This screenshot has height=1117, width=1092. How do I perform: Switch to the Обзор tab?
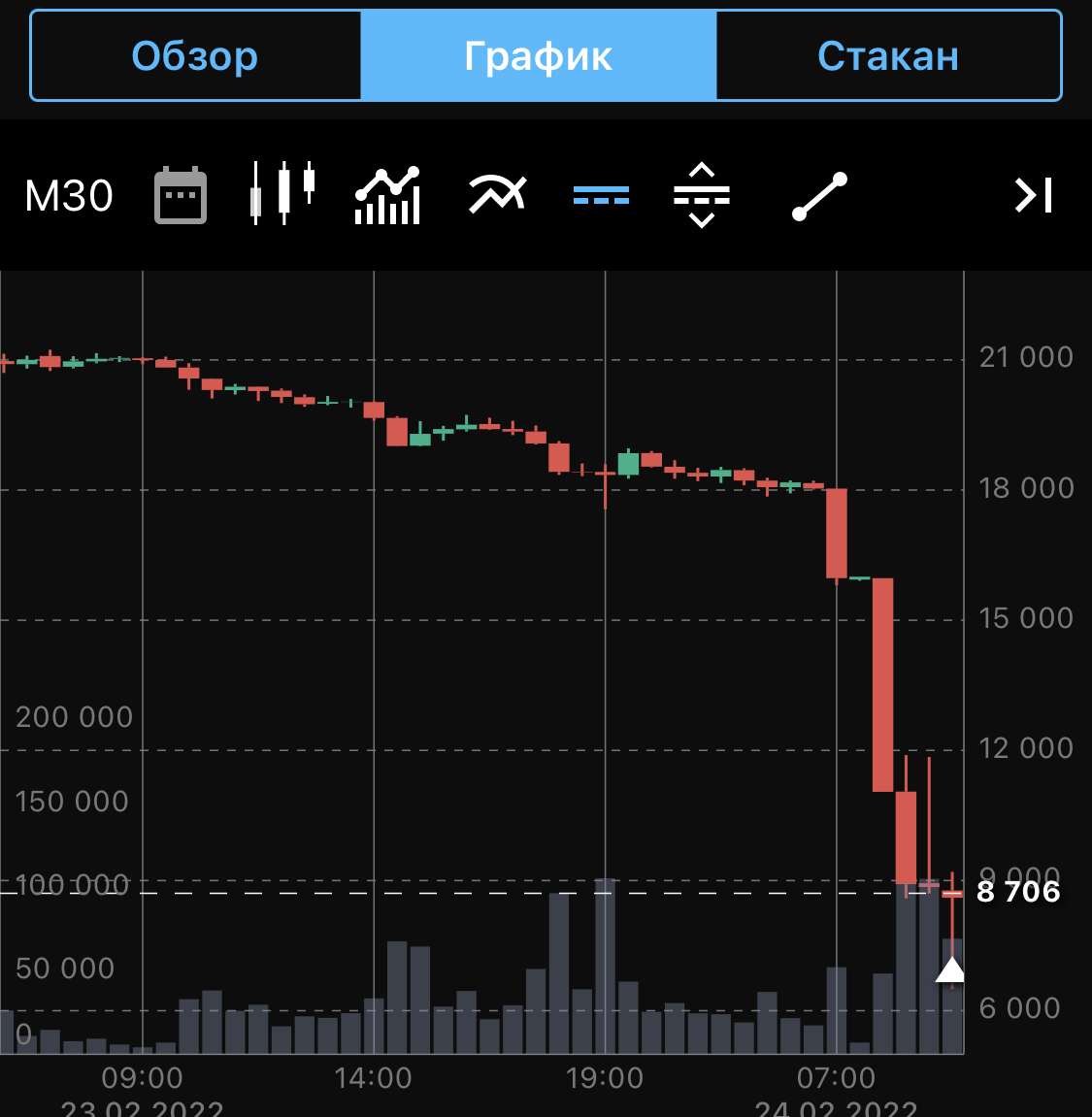(195, 56)
